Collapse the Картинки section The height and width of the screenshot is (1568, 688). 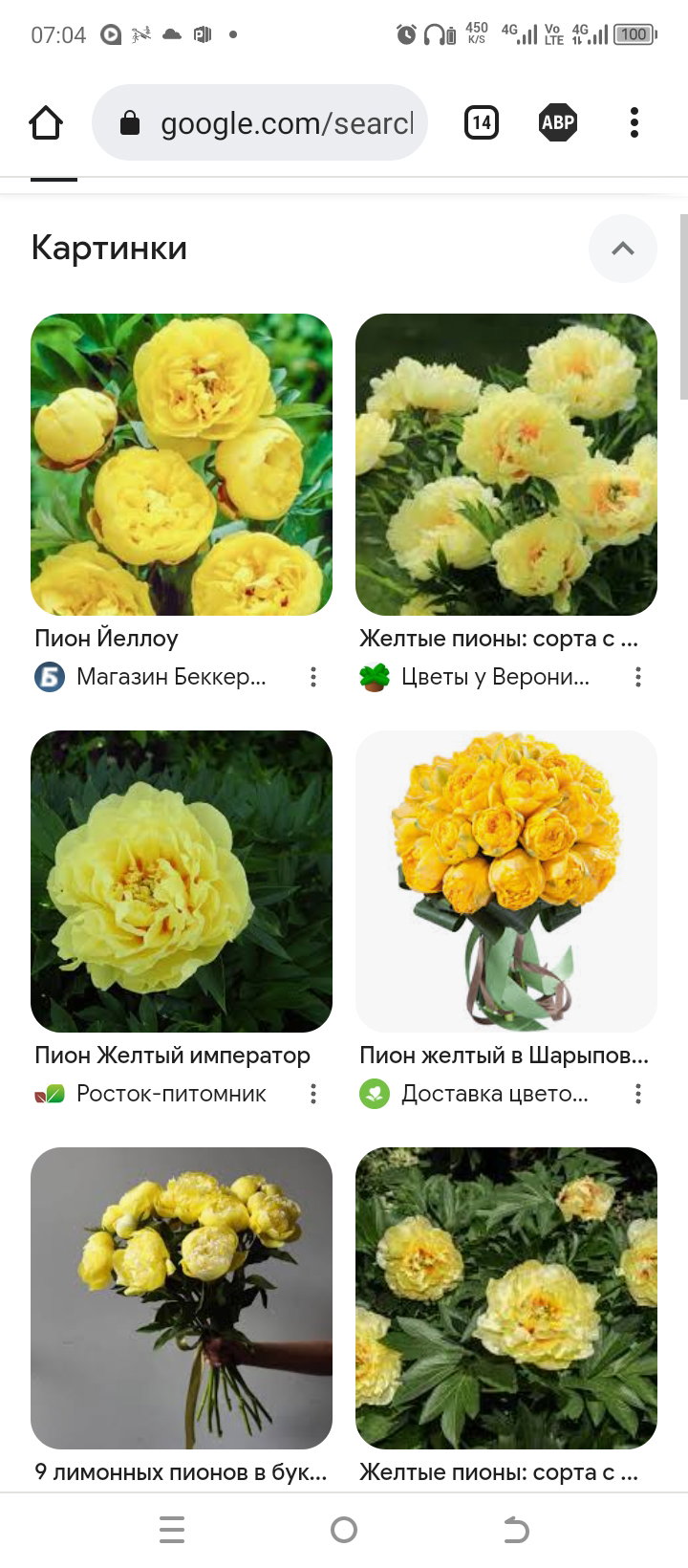623,249
